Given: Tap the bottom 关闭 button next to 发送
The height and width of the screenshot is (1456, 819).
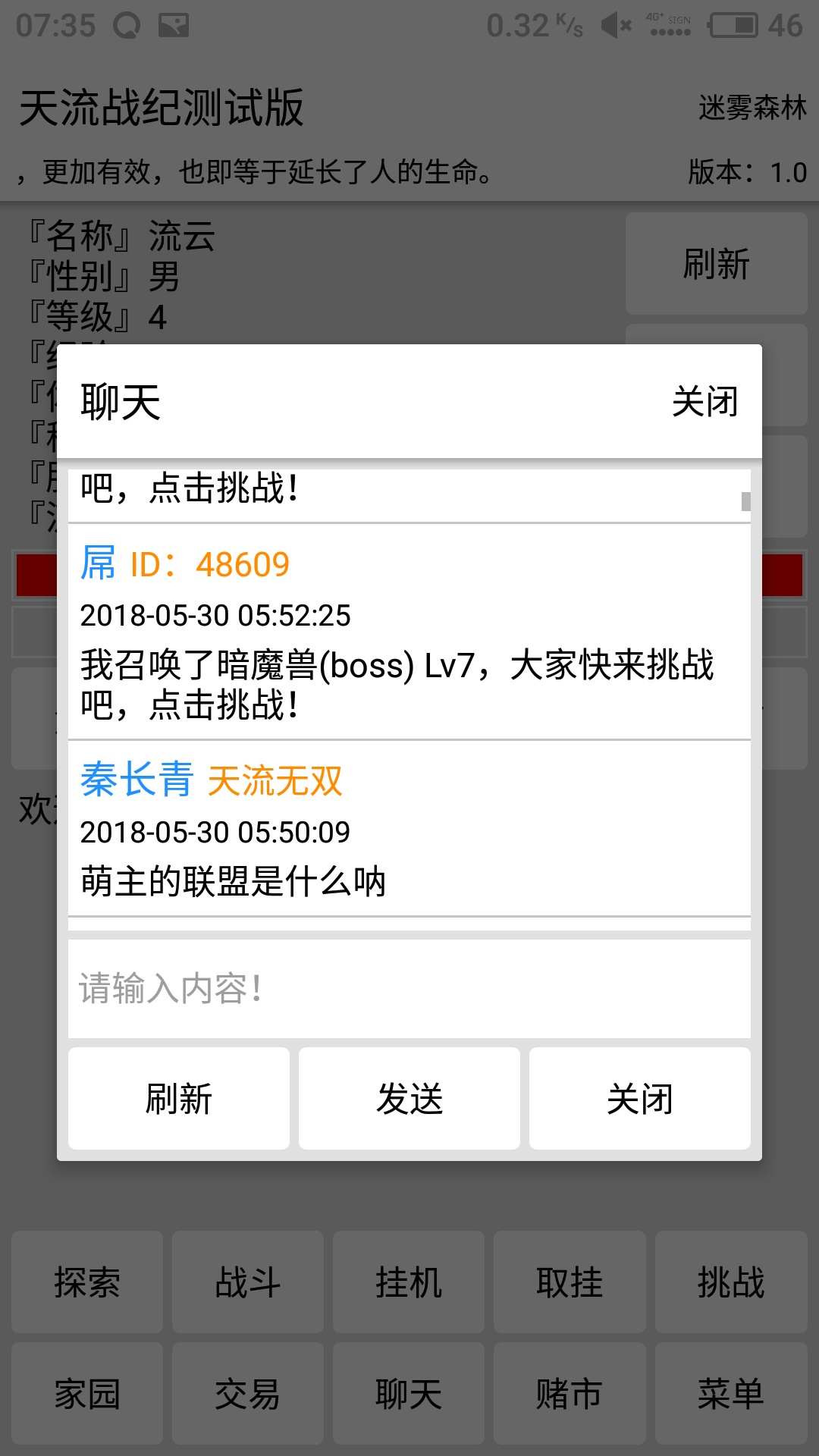Looking at the screenshot, I should (640, 1099).
